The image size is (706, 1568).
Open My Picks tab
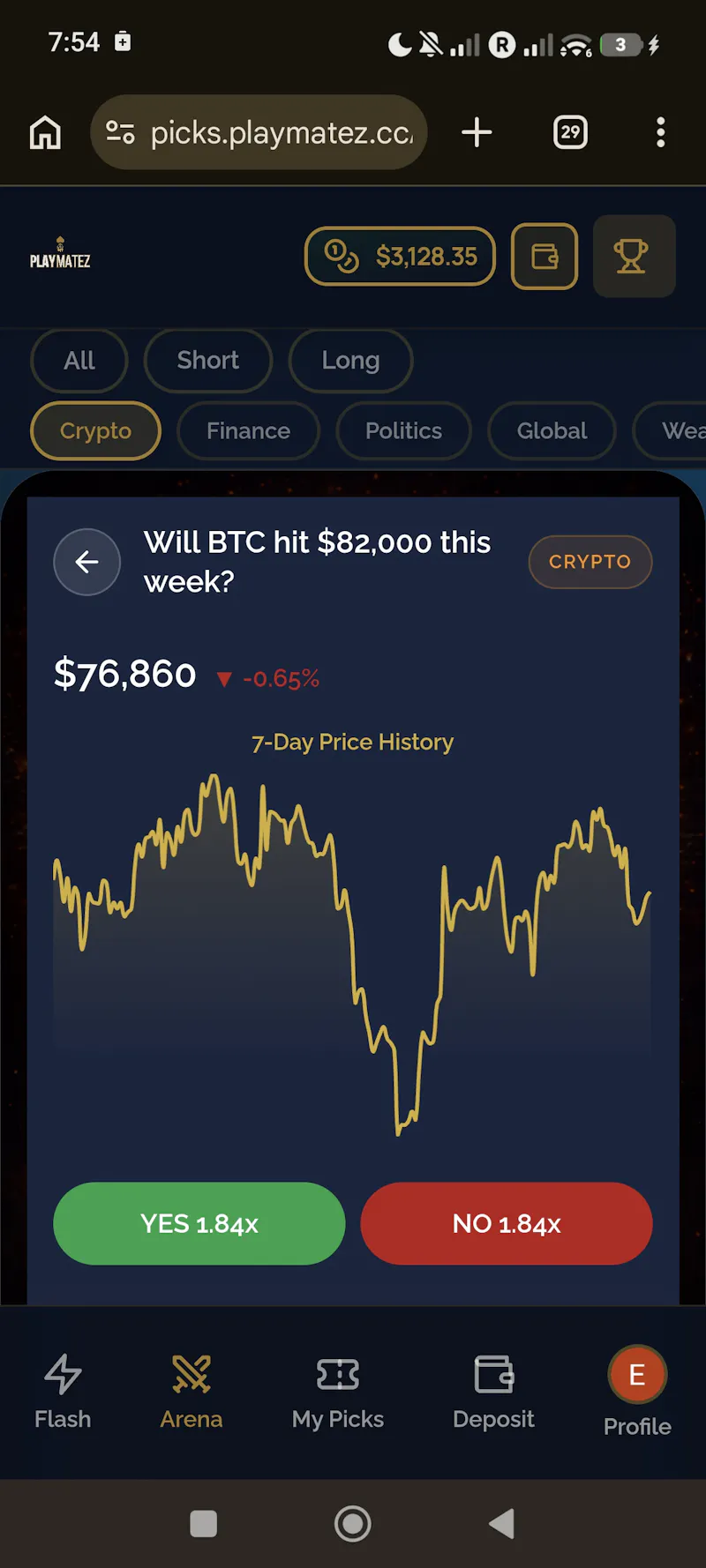338,1392
